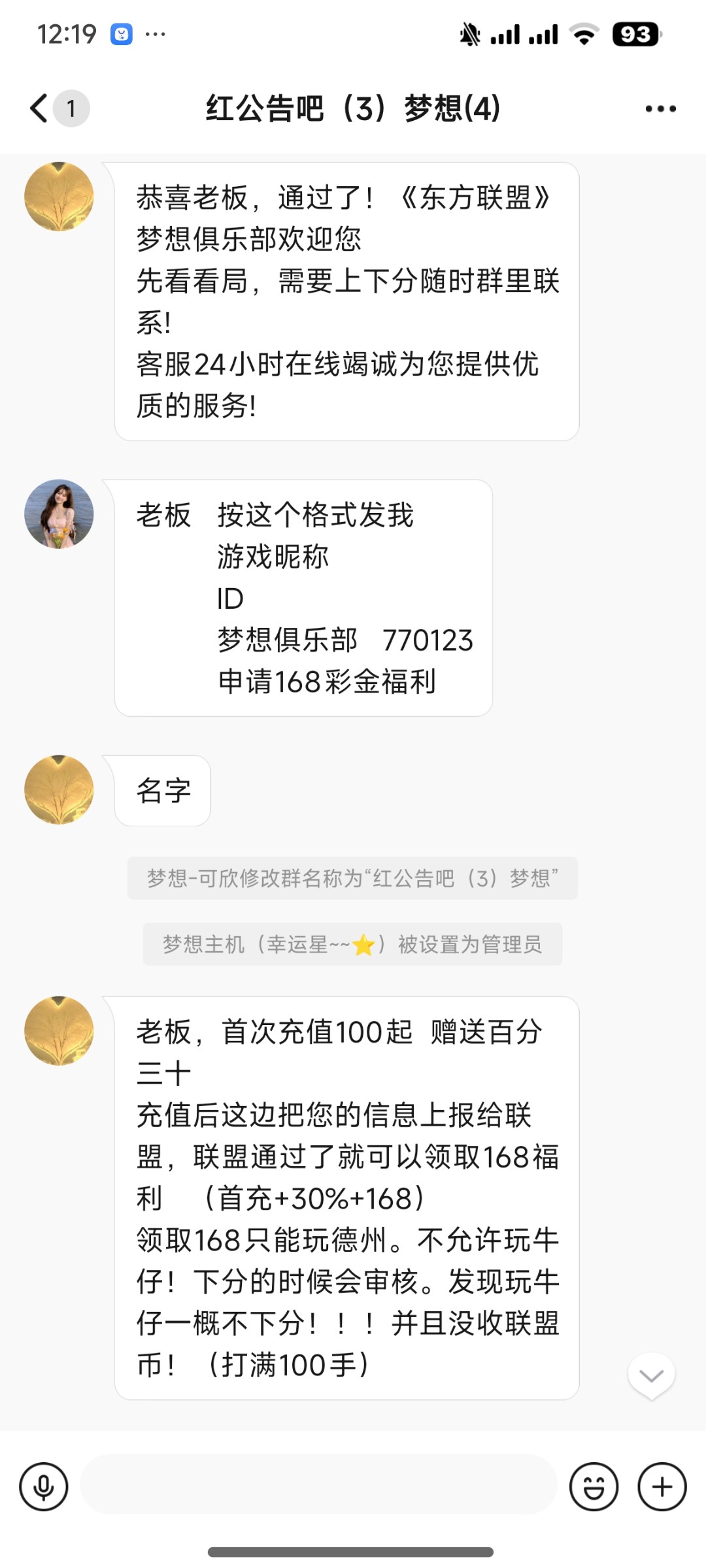Open the emoji sticker picker
This screenshot has width=706, height=1568.
[594, 1486]
